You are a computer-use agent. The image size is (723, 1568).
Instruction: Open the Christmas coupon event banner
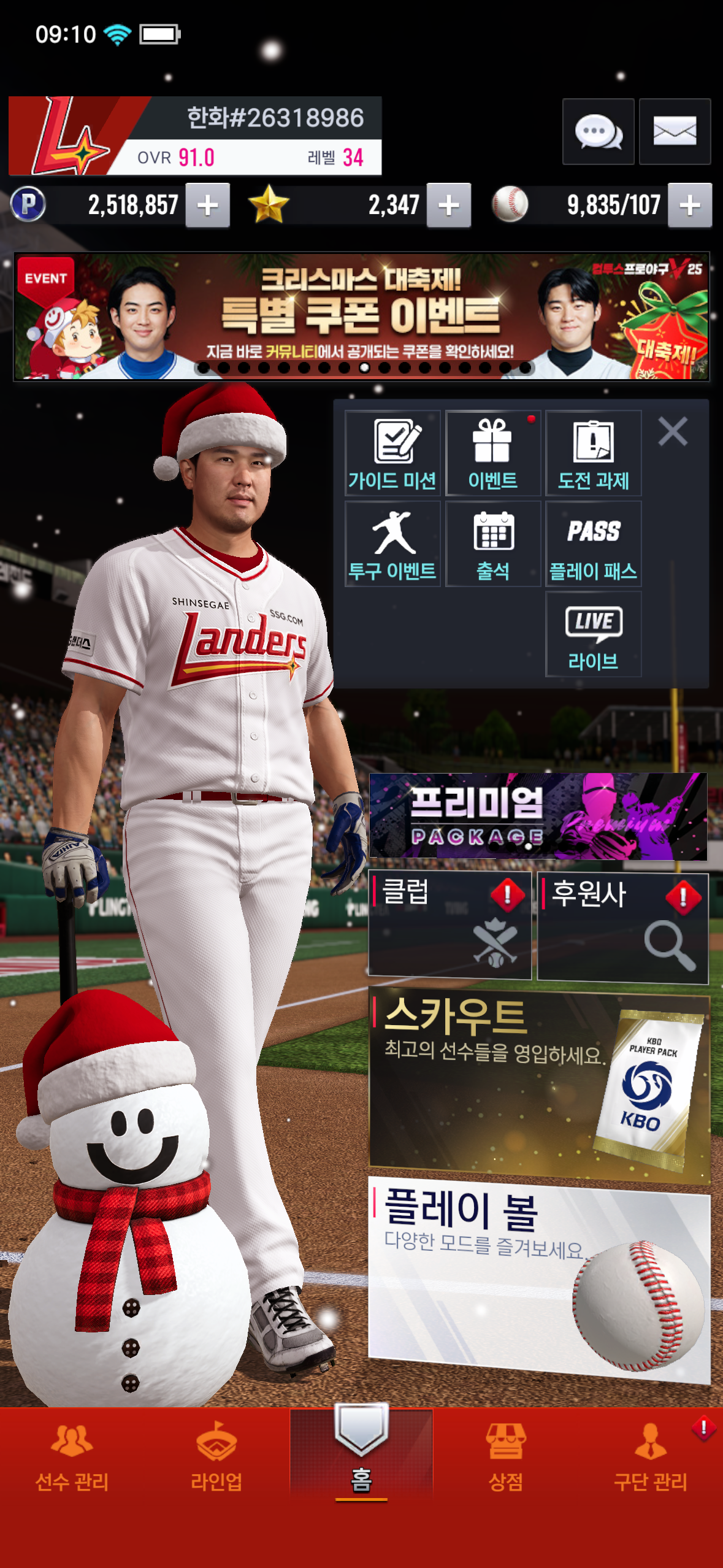point(361,317)
